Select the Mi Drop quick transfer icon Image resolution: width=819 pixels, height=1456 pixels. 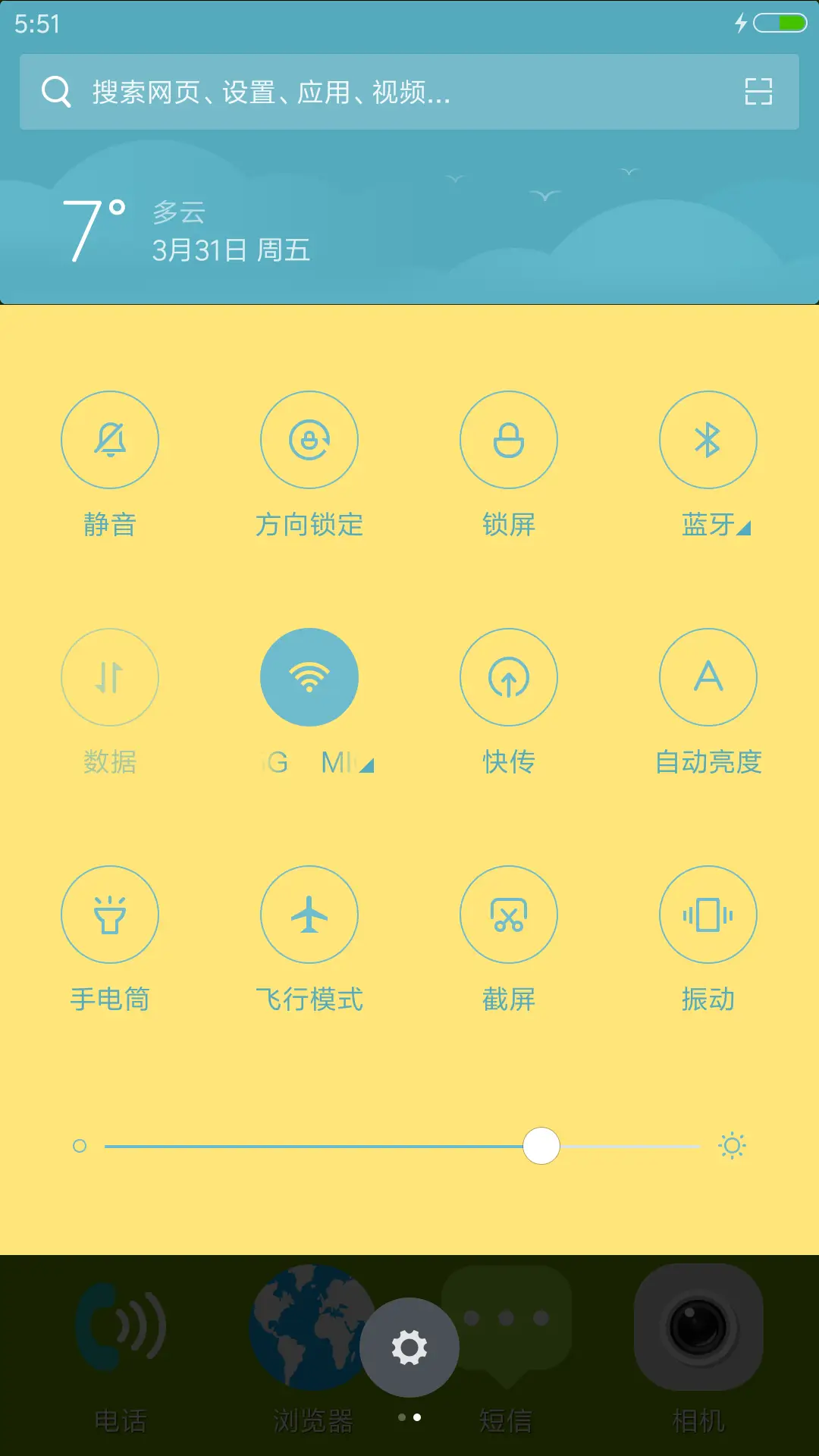coord(508,677)
